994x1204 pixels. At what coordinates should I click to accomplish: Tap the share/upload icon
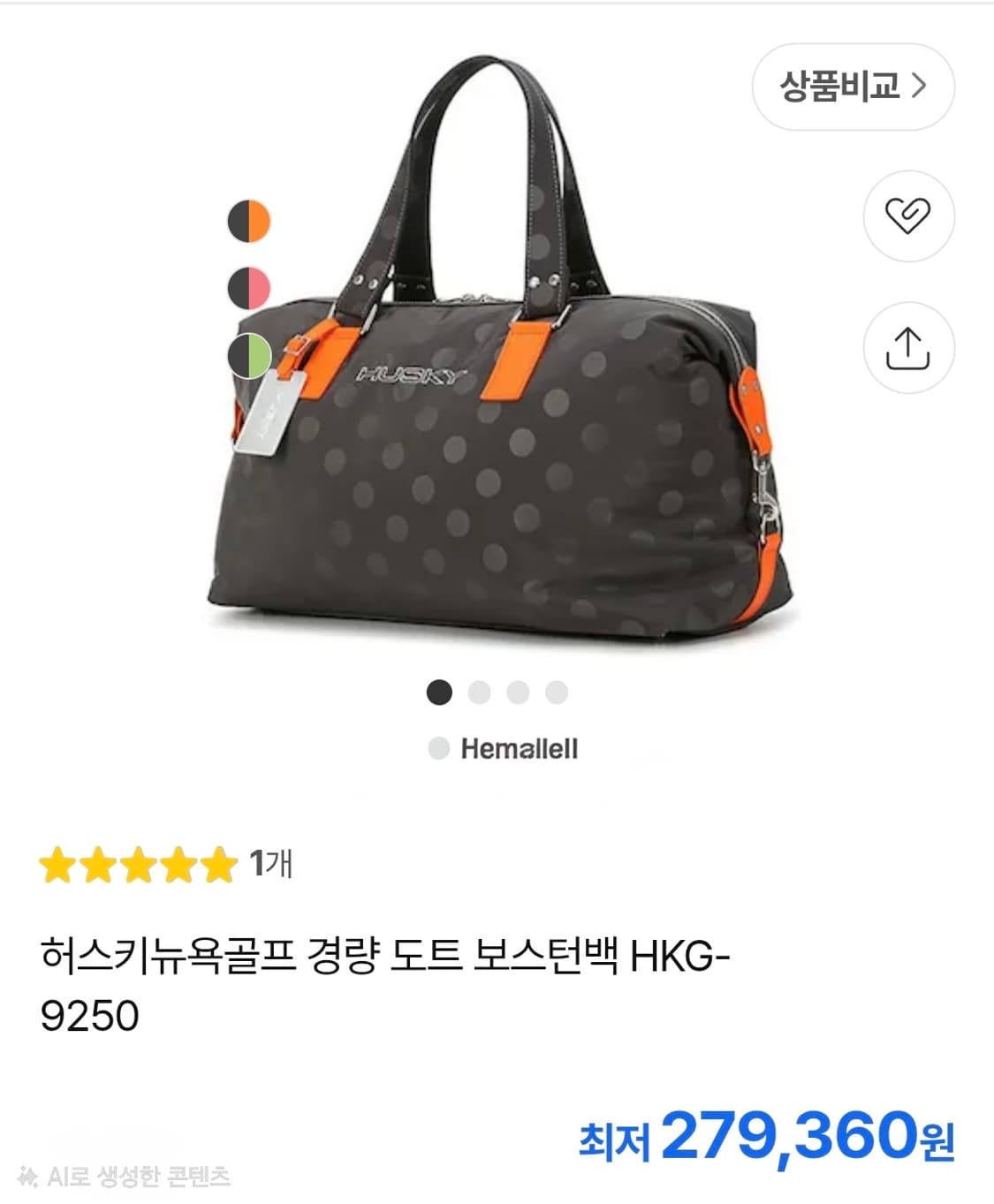coord(910,348)
